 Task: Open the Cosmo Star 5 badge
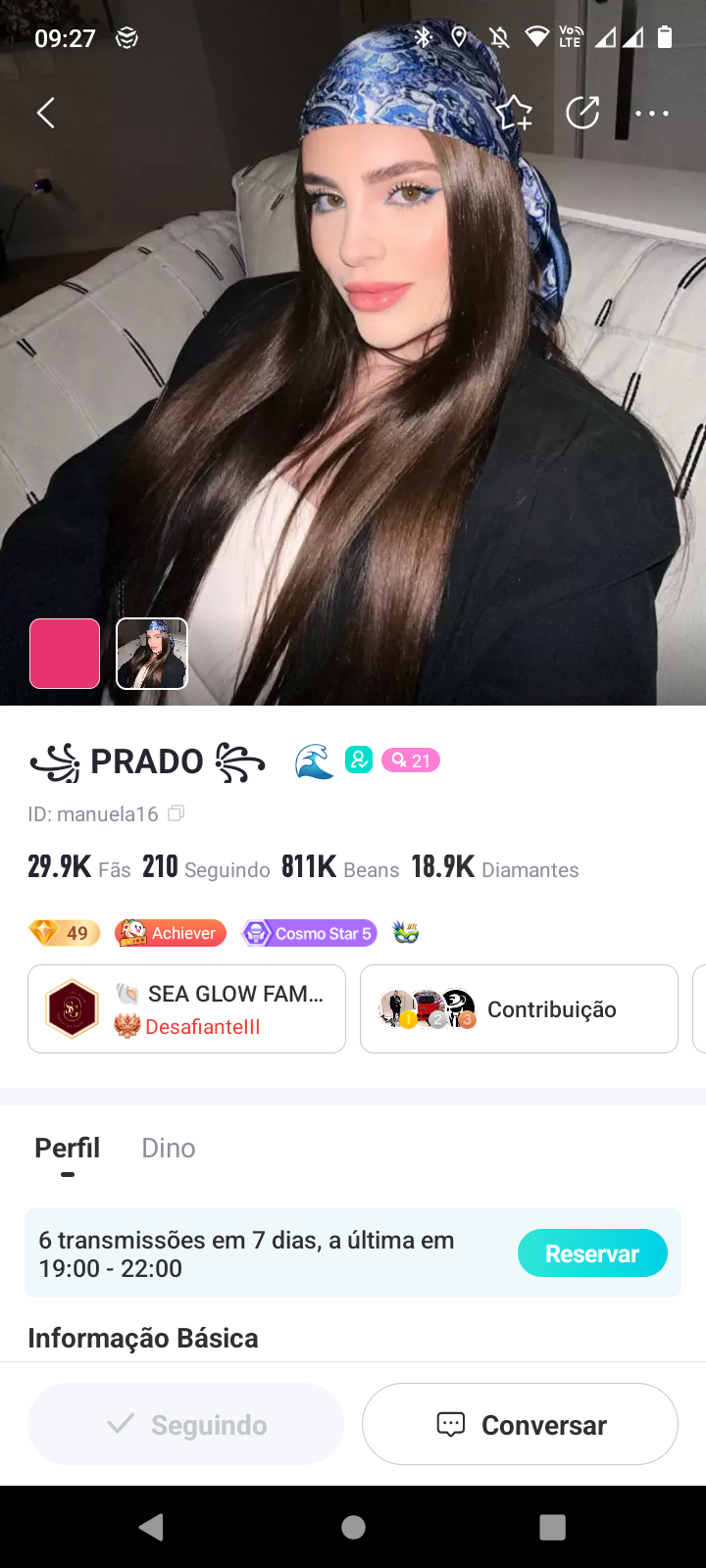309,933
